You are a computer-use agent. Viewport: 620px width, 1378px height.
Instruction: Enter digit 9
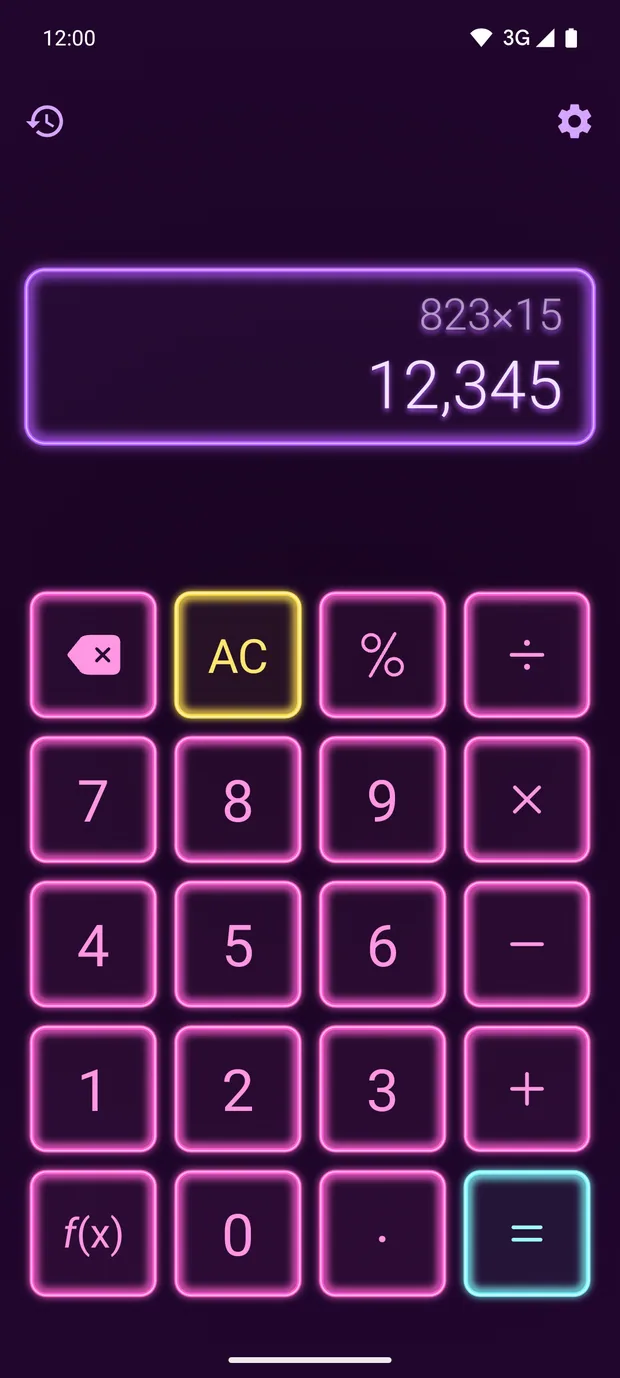(x=383, y=800)
